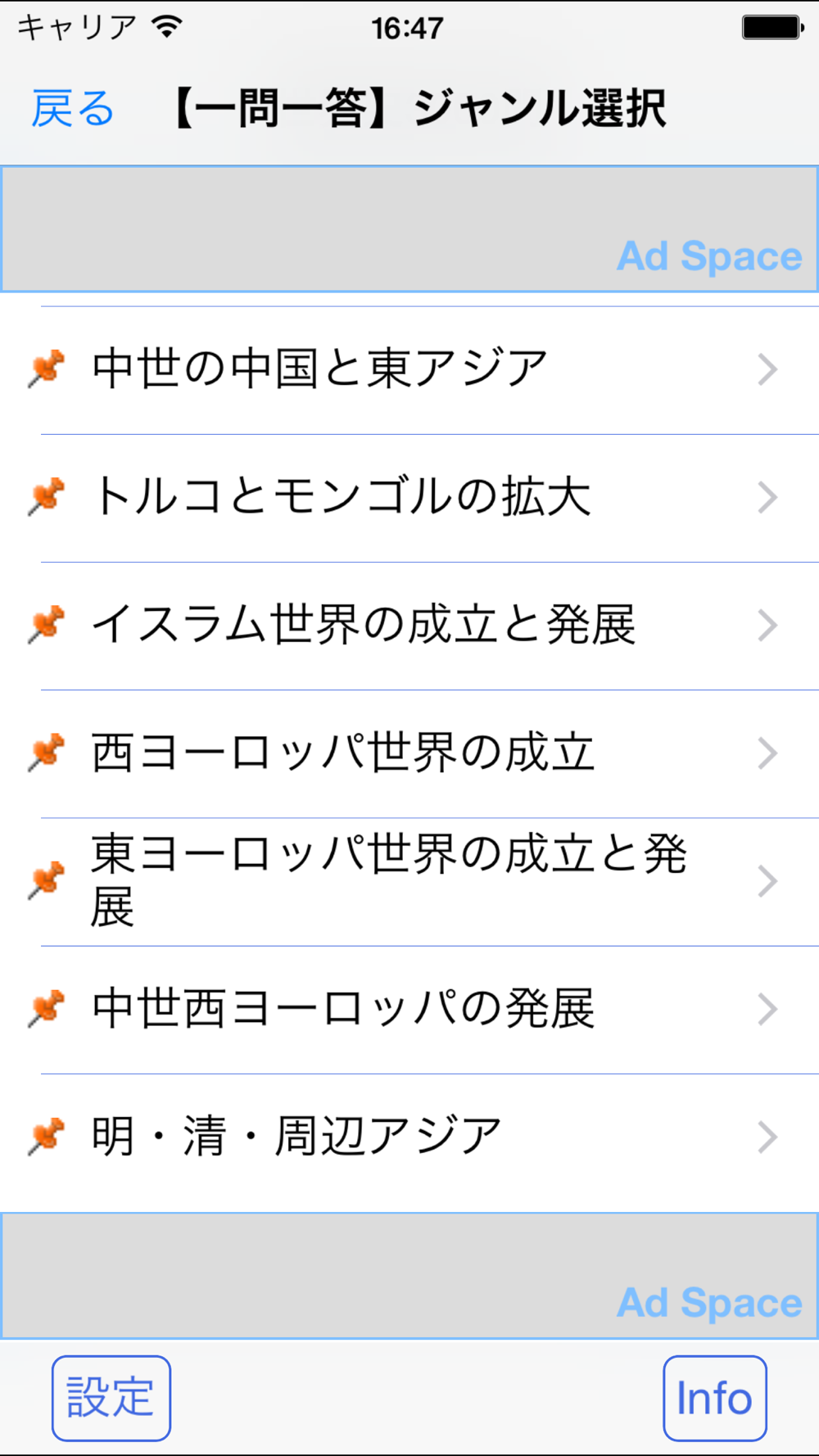Choose 西ヨーロッパ世界の成立
819x1456 pixels.
pos(409,753)
